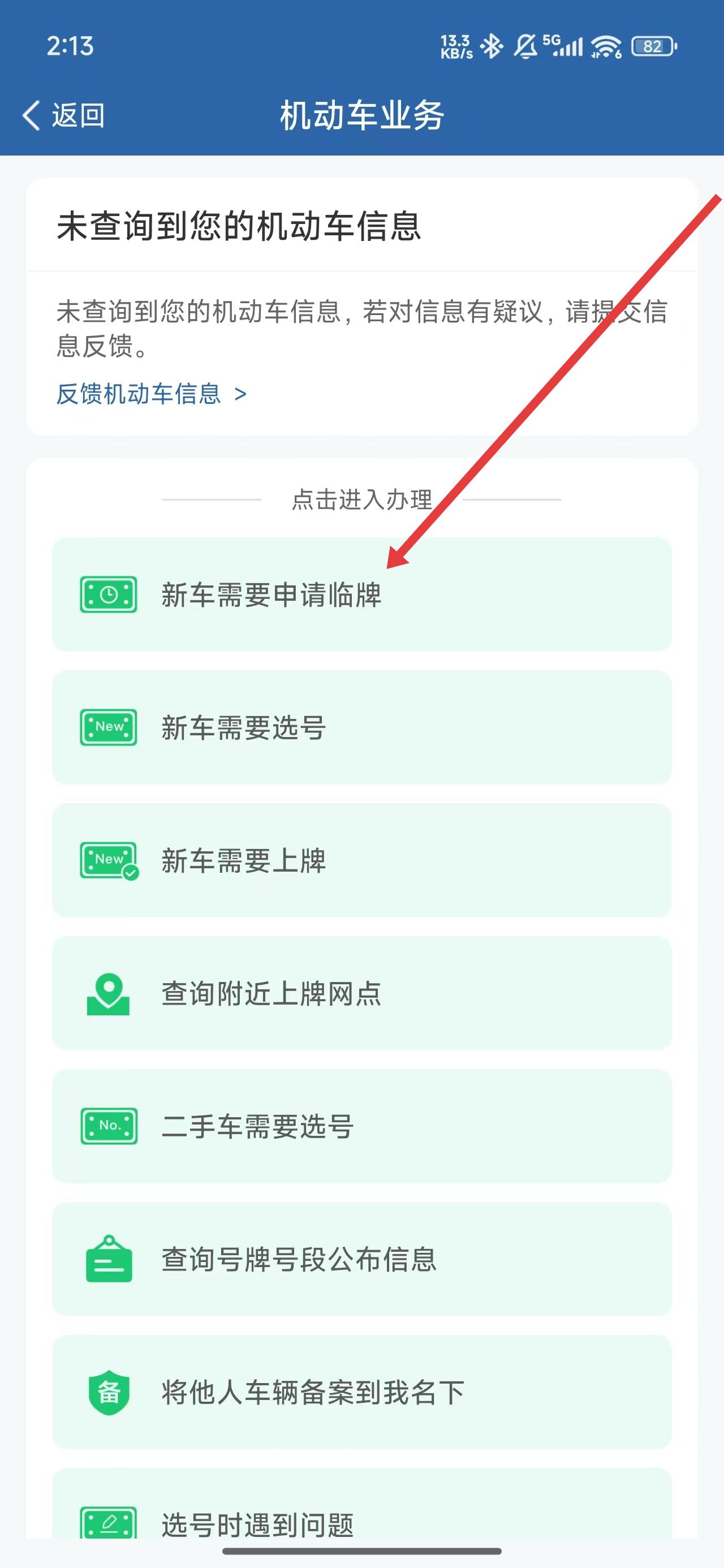Viewport: 724px width, 1568px height.
Task: Open the 反馈机动车信息 link
Action: tap(151, 394)
